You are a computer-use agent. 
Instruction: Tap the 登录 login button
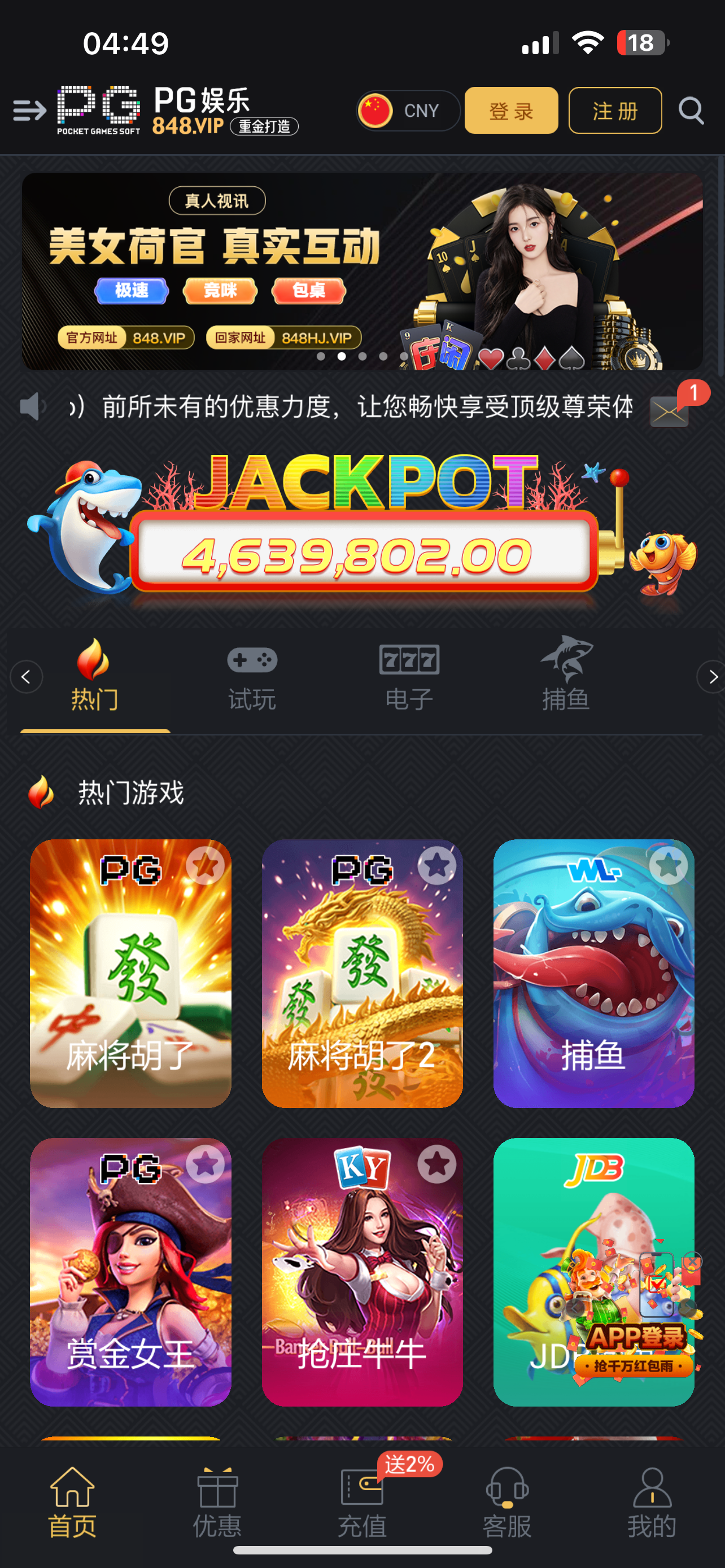(511, 110)
